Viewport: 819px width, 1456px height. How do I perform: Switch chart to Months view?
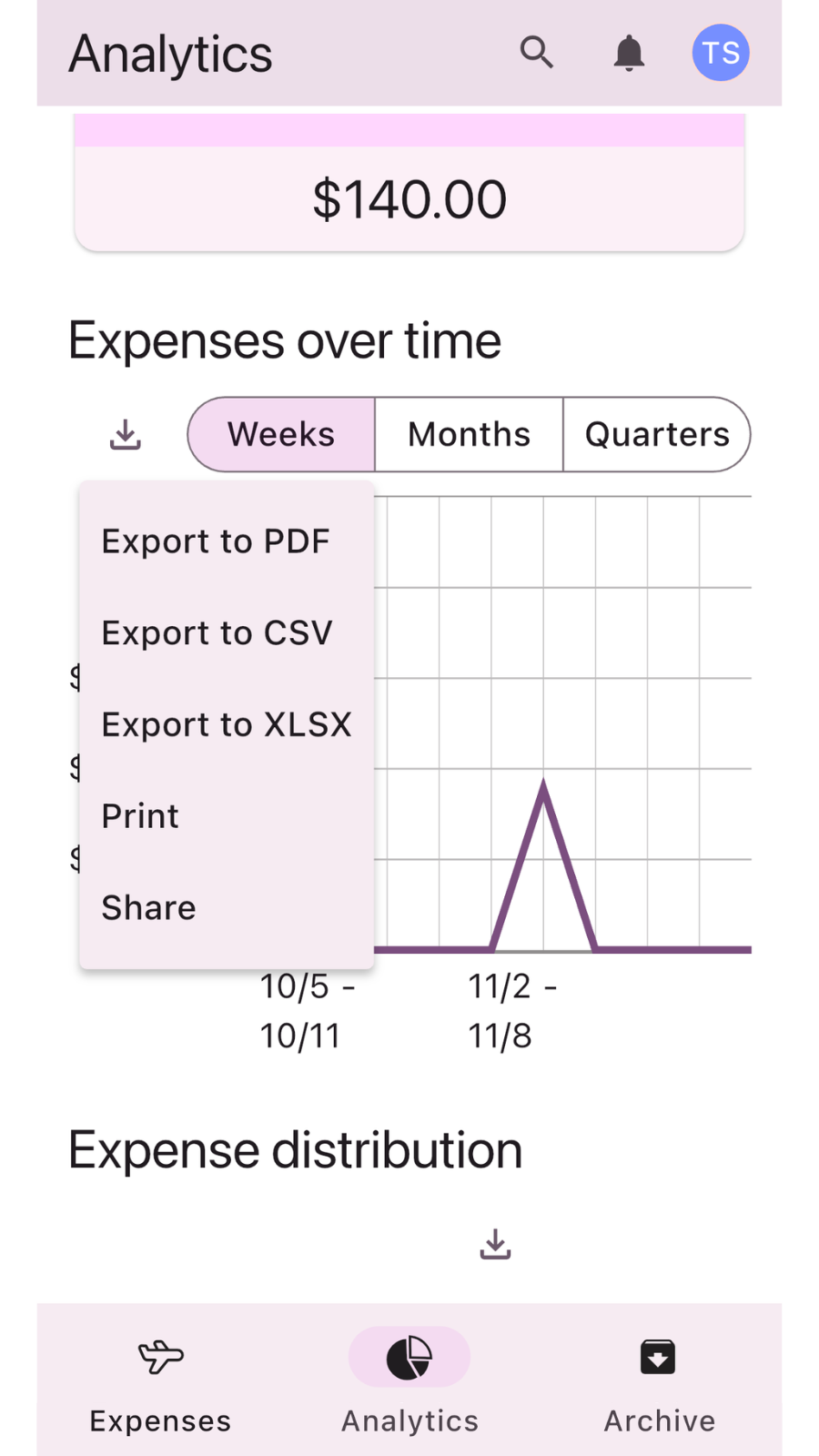click(469, 435)
